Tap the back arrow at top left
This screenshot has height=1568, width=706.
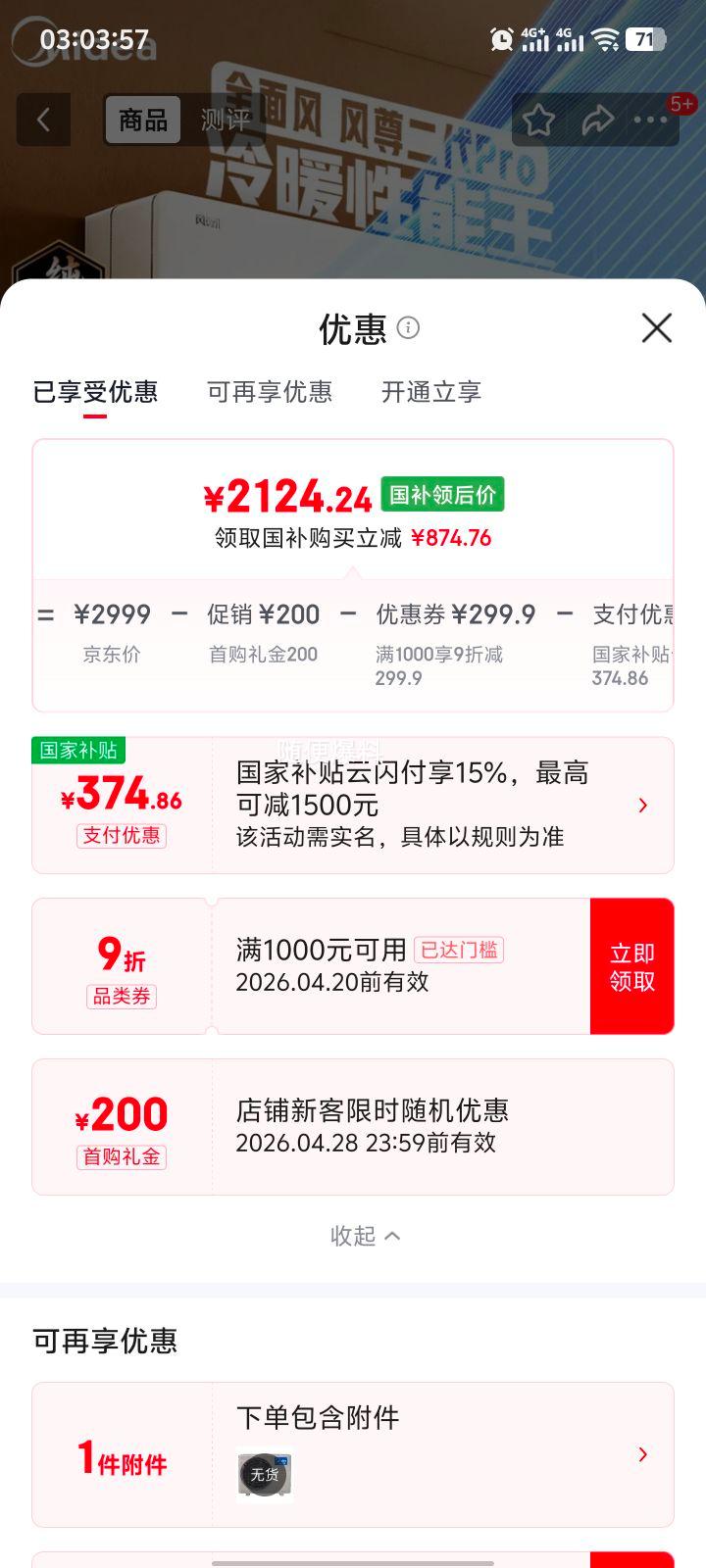click(x=43, y=120)
